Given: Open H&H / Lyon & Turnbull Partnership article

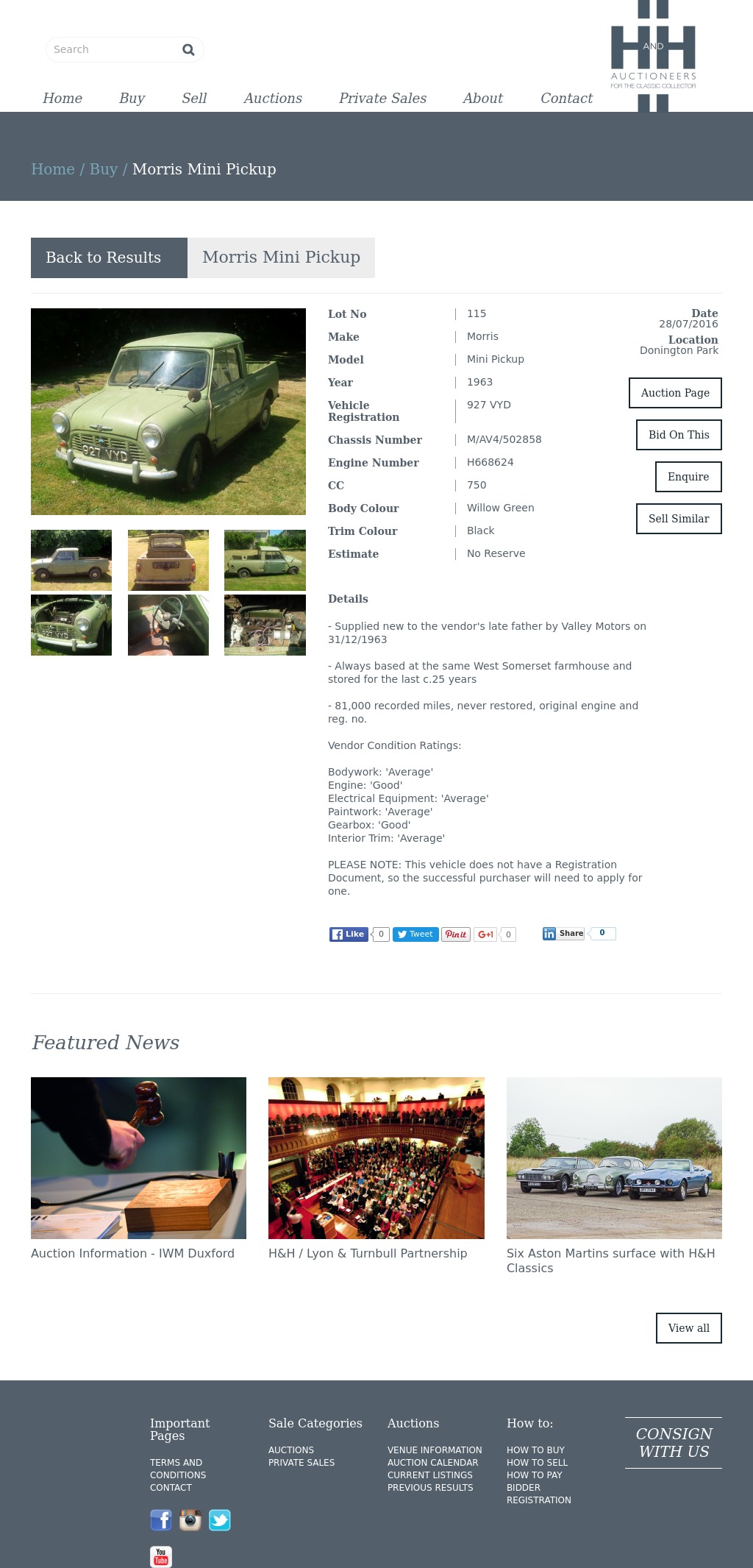Looking at the screenshot, I should point(368,1253).
